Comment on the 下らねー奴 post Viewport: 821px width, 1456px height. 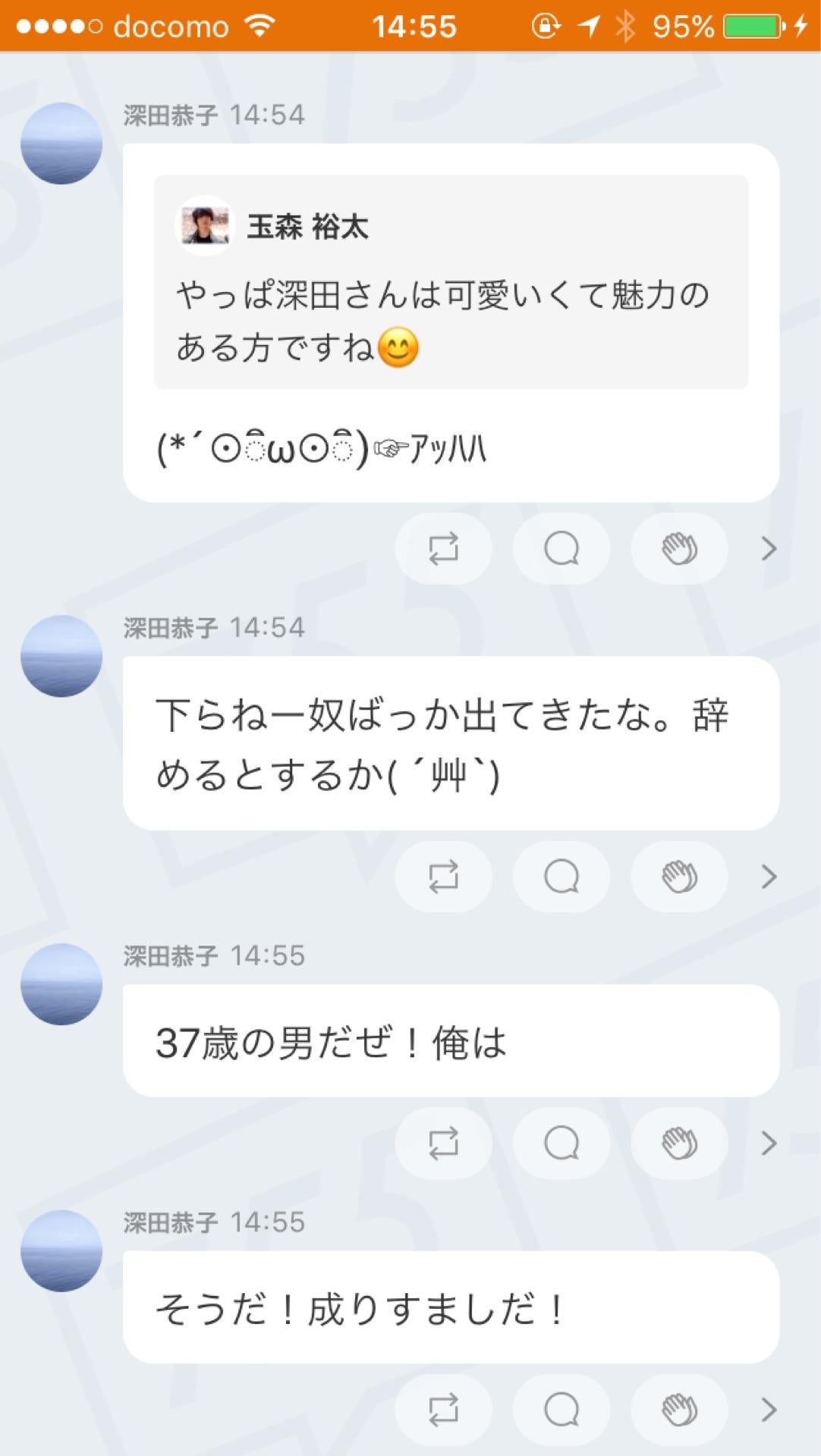(561, 876)
